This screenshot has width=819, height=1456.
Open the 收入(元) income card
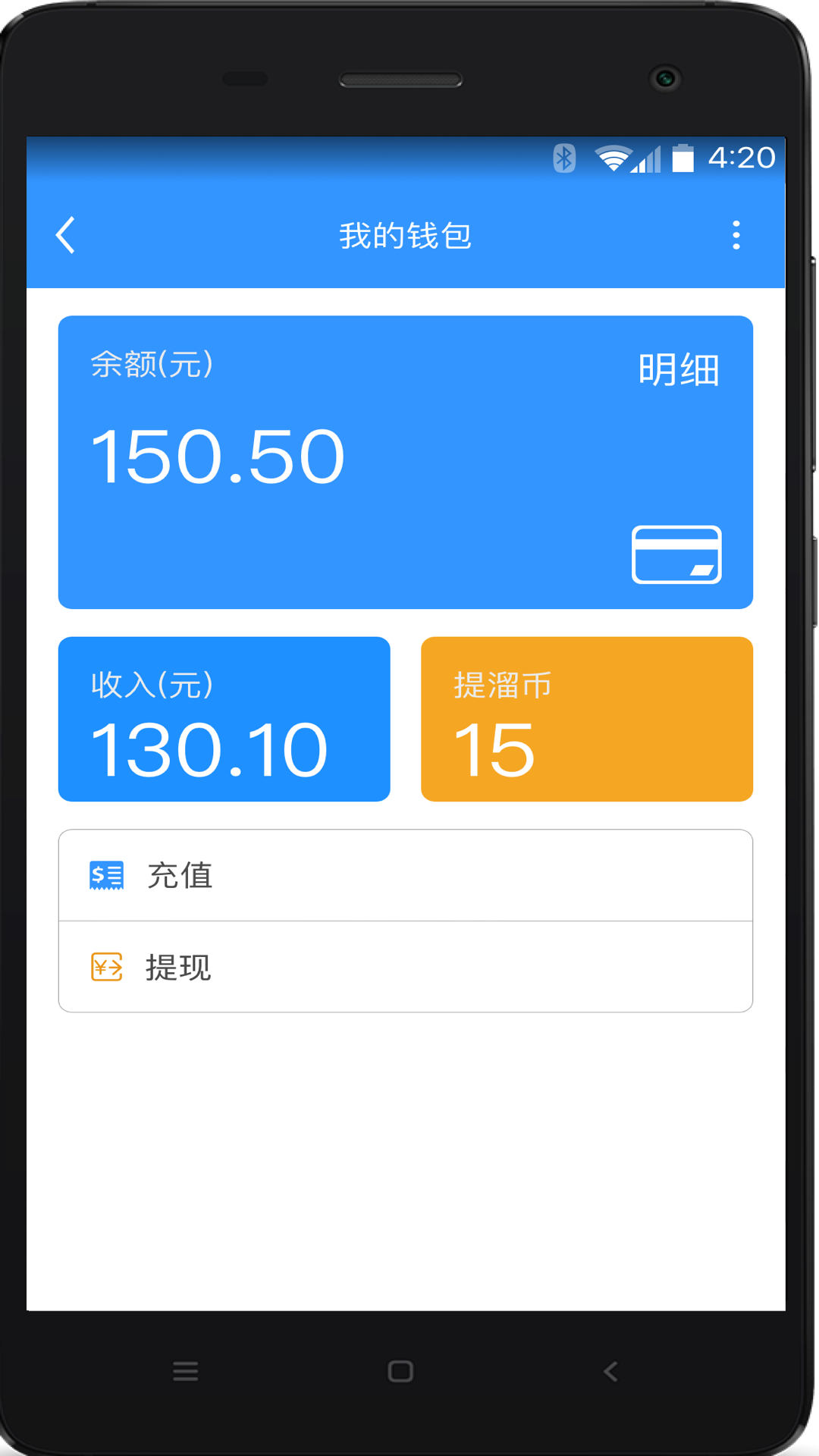[224, 719]
